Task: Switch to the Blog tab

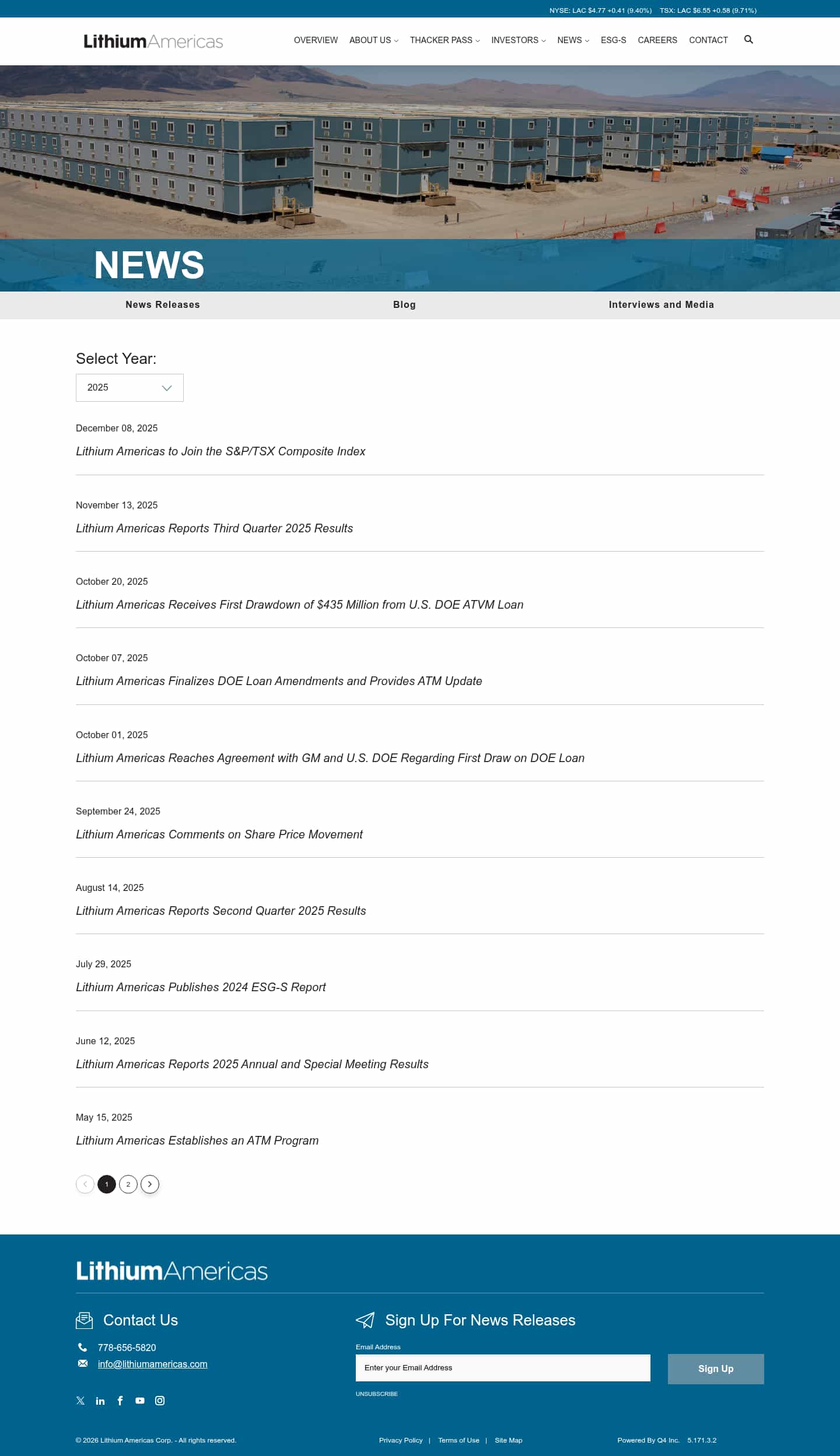Action: (x=404, y=304)
